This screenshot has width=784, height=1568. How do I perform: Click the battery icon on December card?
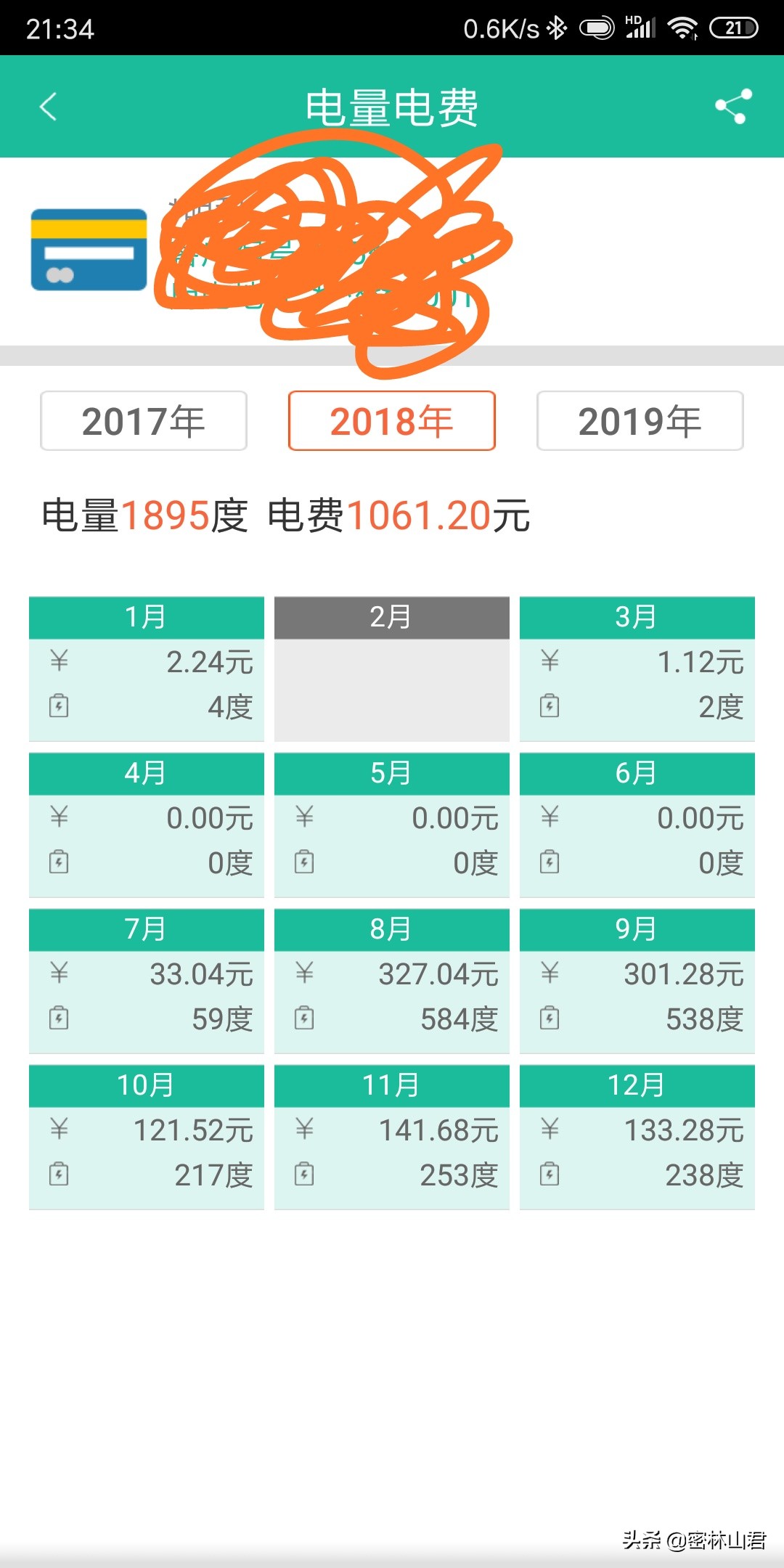click(x=550, y=1175)
